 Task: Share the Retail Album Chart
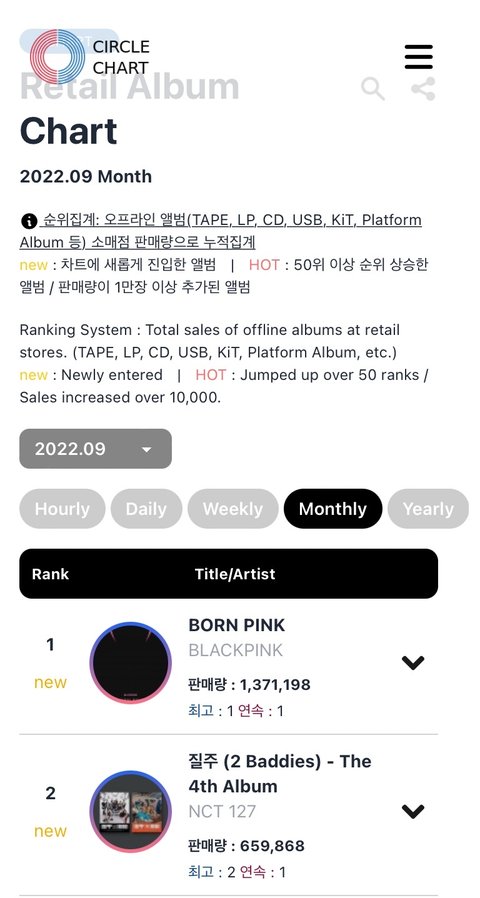(423, 89)
